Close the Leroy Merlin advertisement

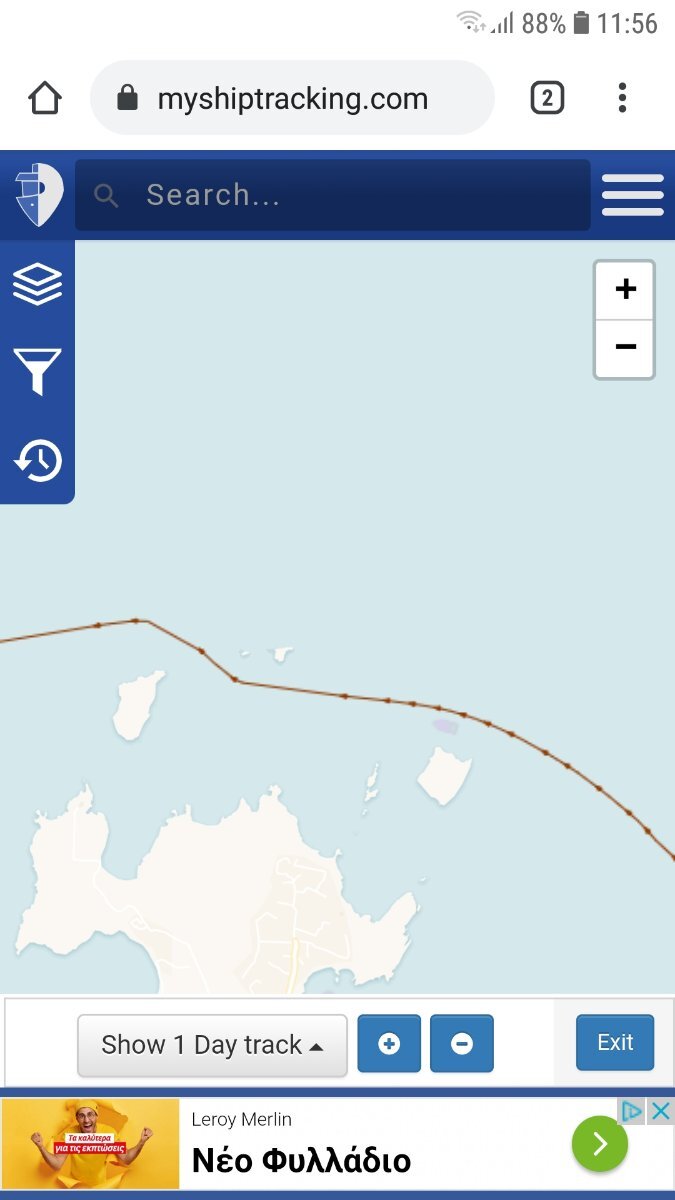point(661,1111)
